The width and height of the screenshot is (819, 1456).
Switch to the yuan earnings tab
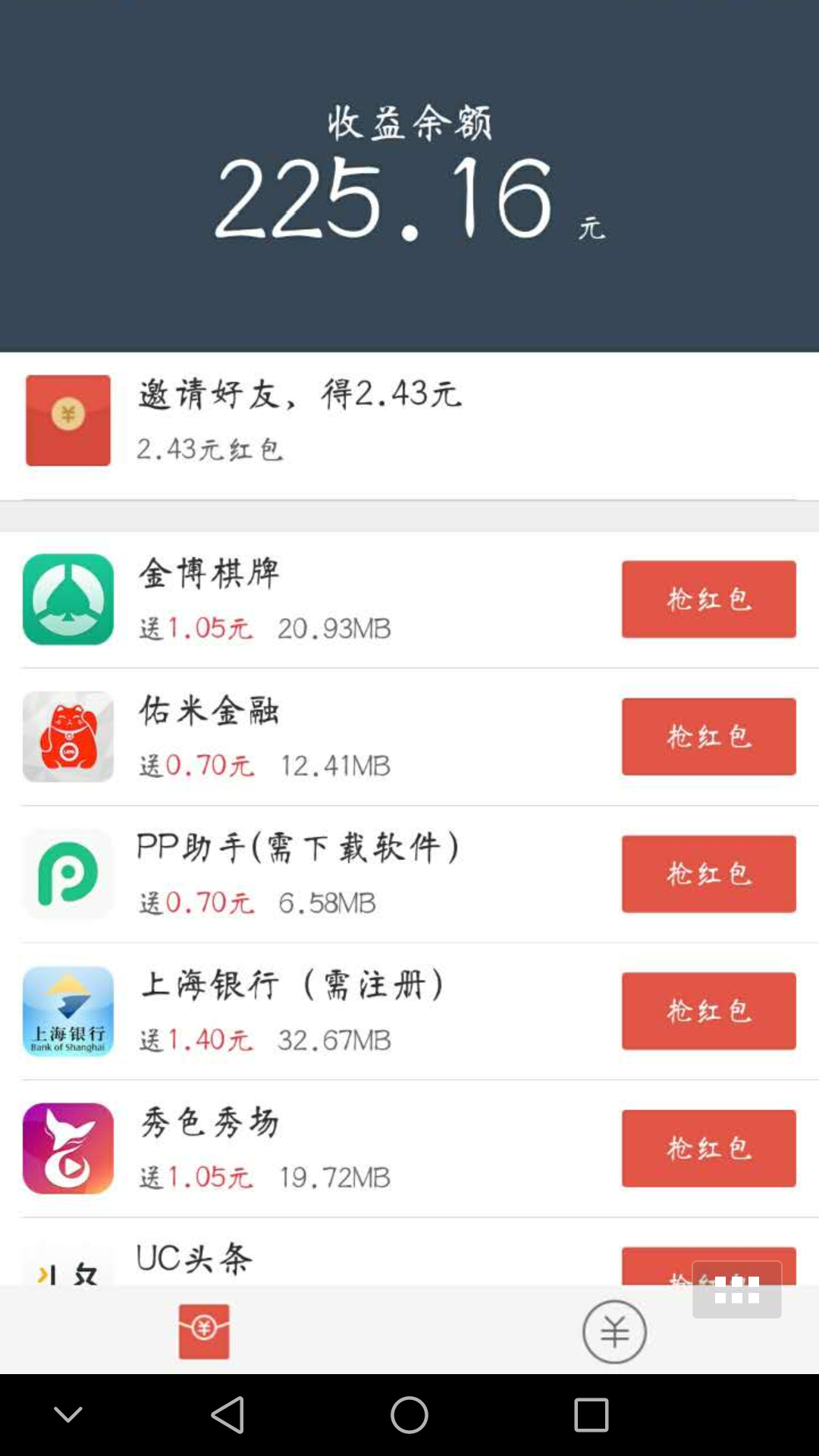pos(614,1331)
